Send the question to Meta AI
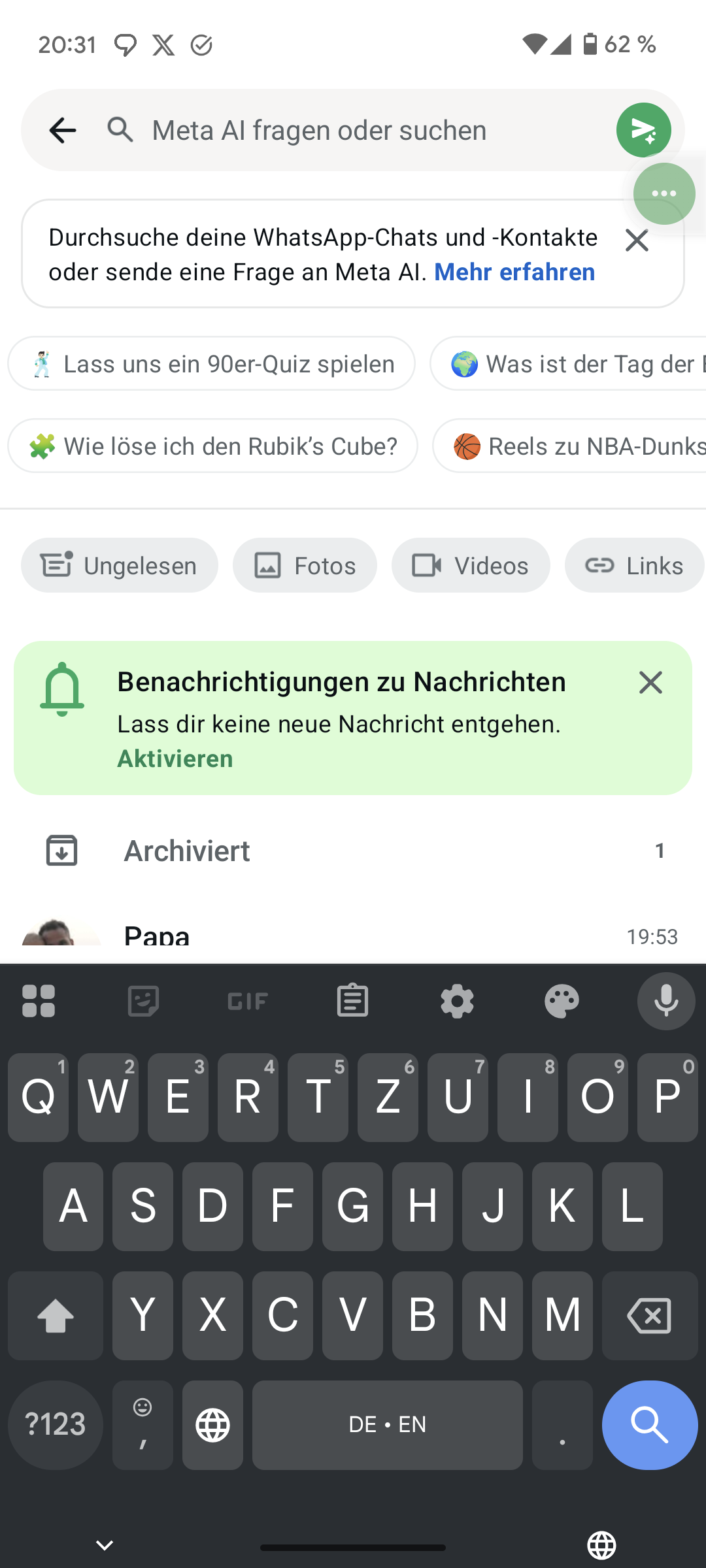 point(643,130)
